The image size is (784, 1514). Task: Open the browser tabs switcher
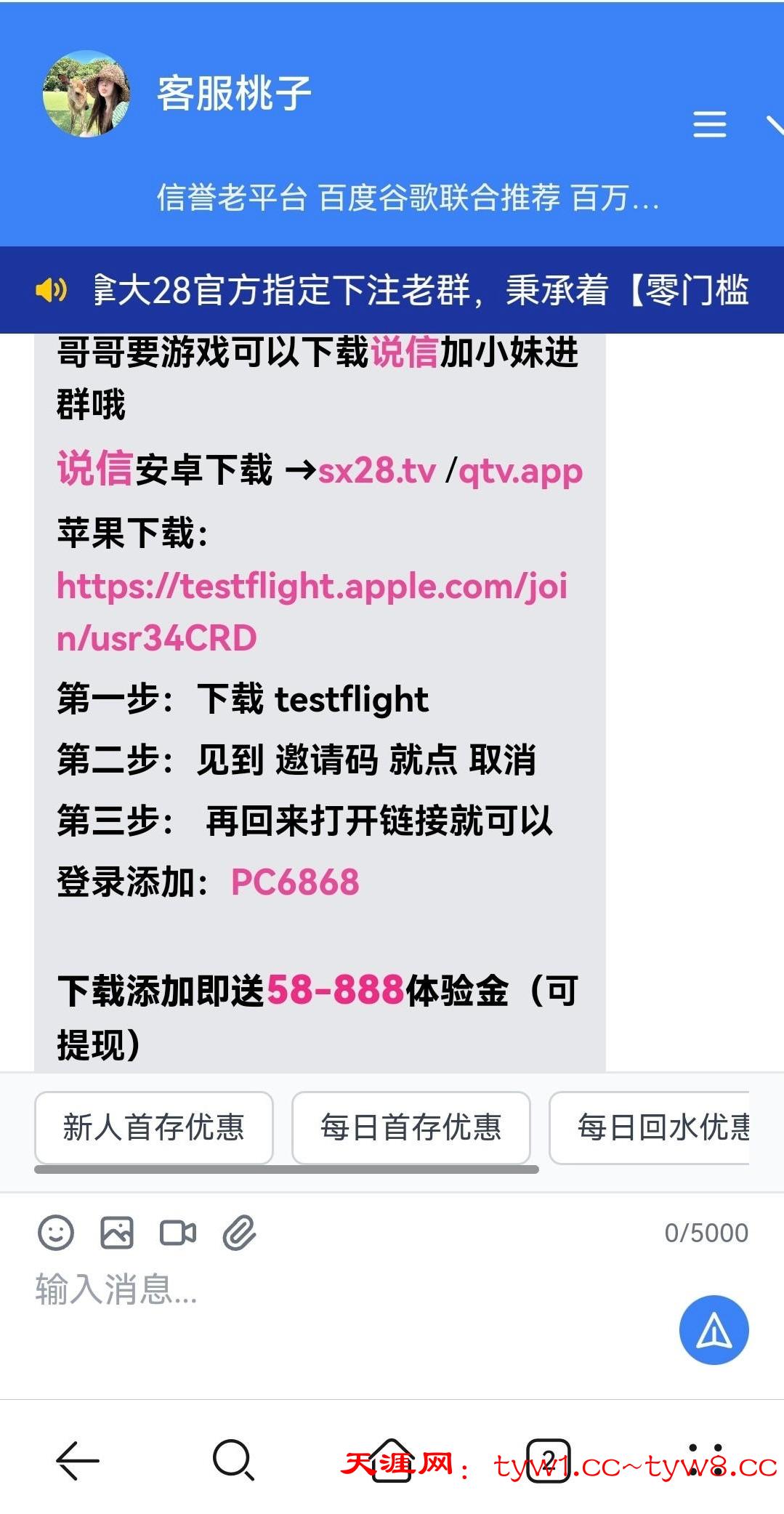pyautogui.click(x=548, y=1459)
